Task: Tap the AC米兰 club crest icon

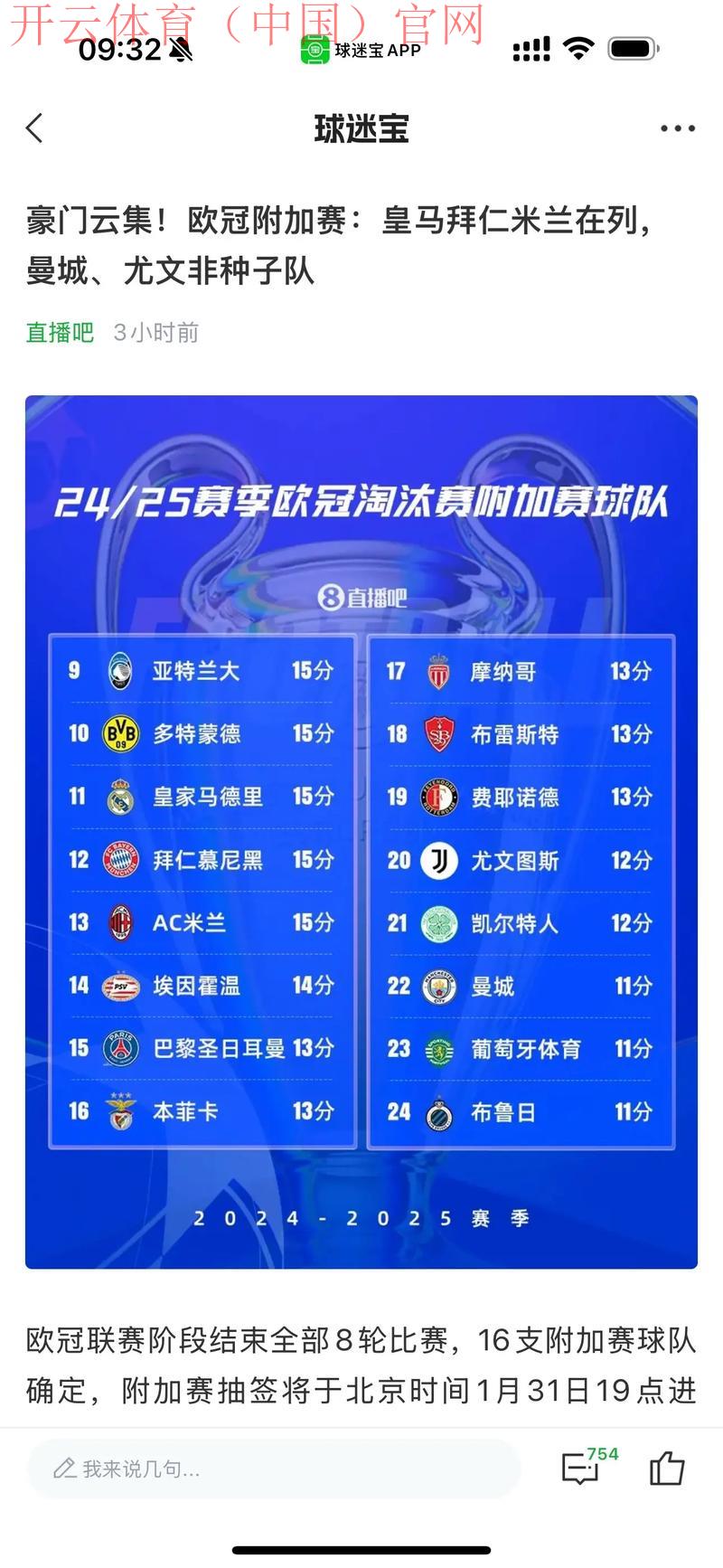Action: pyautogui.click(x=119, y=923)
